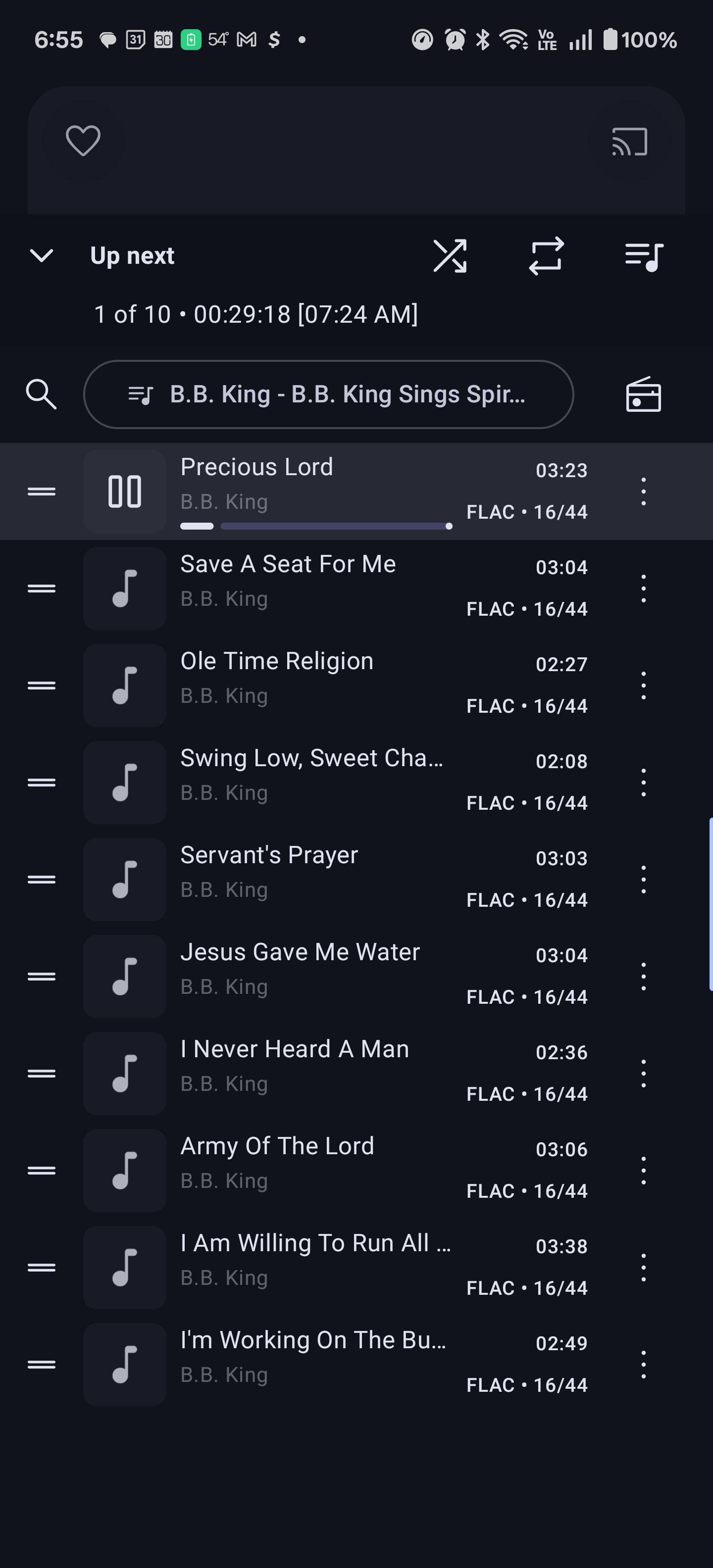Toggle shuffle mode

[450, 256]
